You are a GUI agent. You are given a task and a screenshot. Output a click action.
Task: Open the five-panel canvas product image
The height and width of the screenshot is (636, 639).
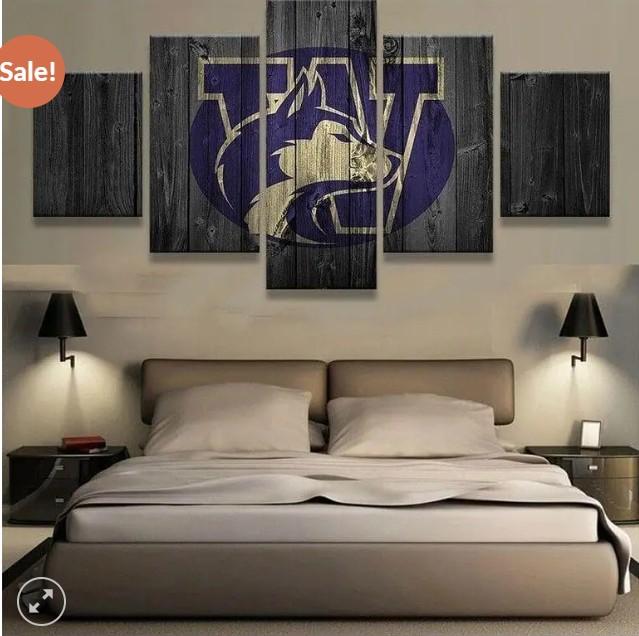[320, 300]
